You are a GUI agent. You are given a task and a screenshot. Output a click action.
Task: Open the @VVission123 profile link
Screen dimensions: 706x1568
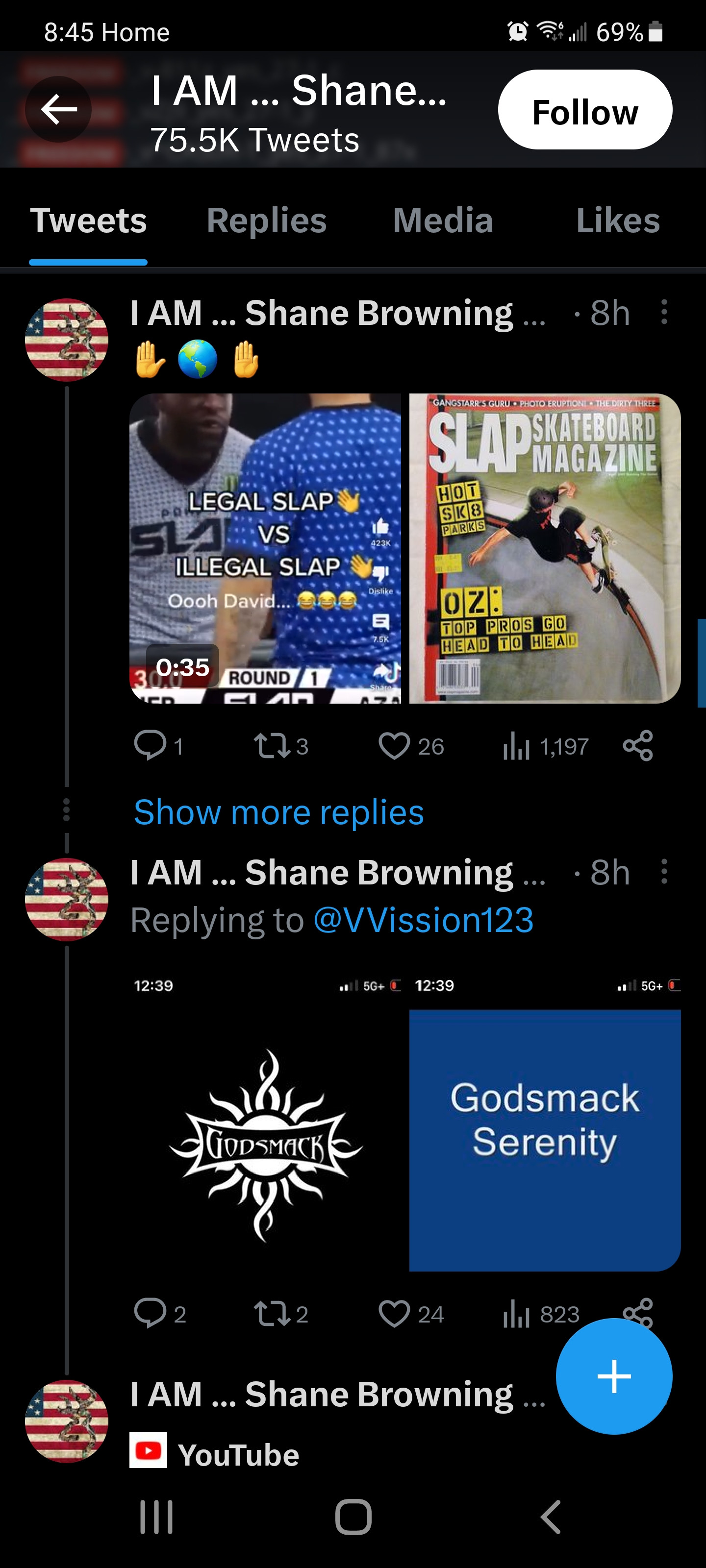click(x=424, y=920)
